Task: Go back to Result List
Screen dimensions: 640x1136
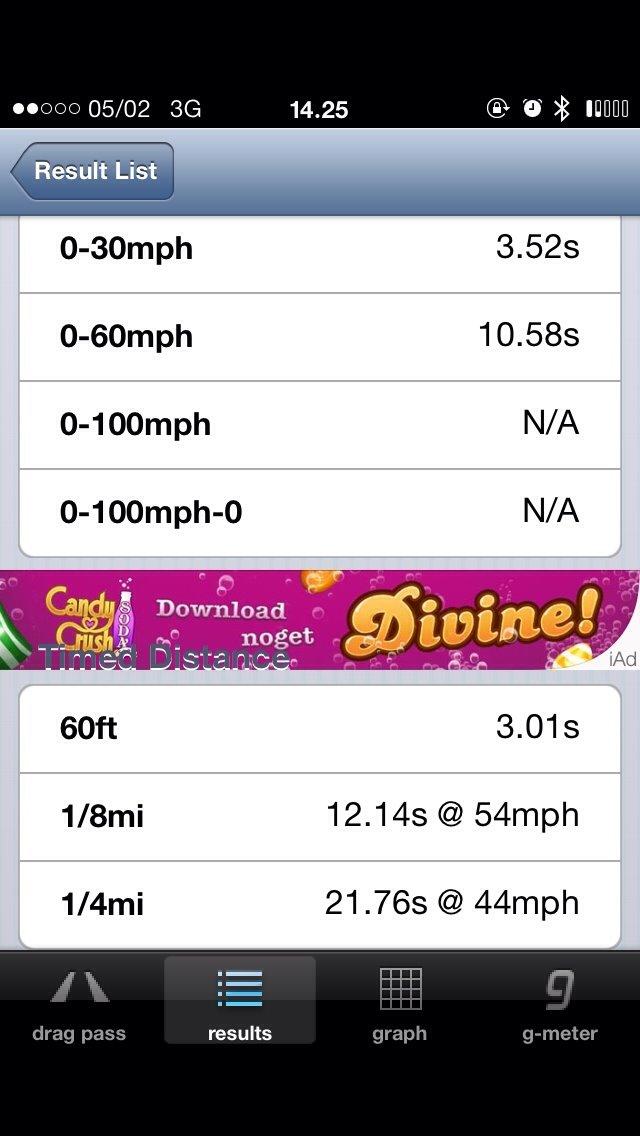Action: [x=93, y=171]
